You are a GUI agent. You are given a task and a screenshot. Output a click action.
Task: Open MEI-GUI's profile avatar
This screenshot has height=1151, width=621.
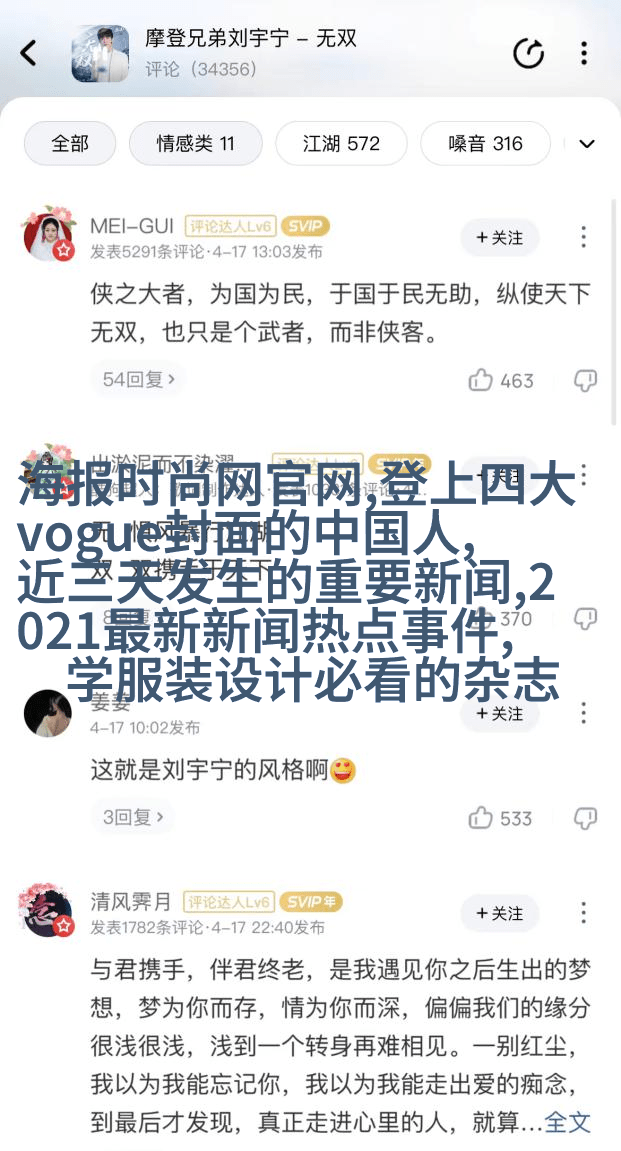pos(50,234)
